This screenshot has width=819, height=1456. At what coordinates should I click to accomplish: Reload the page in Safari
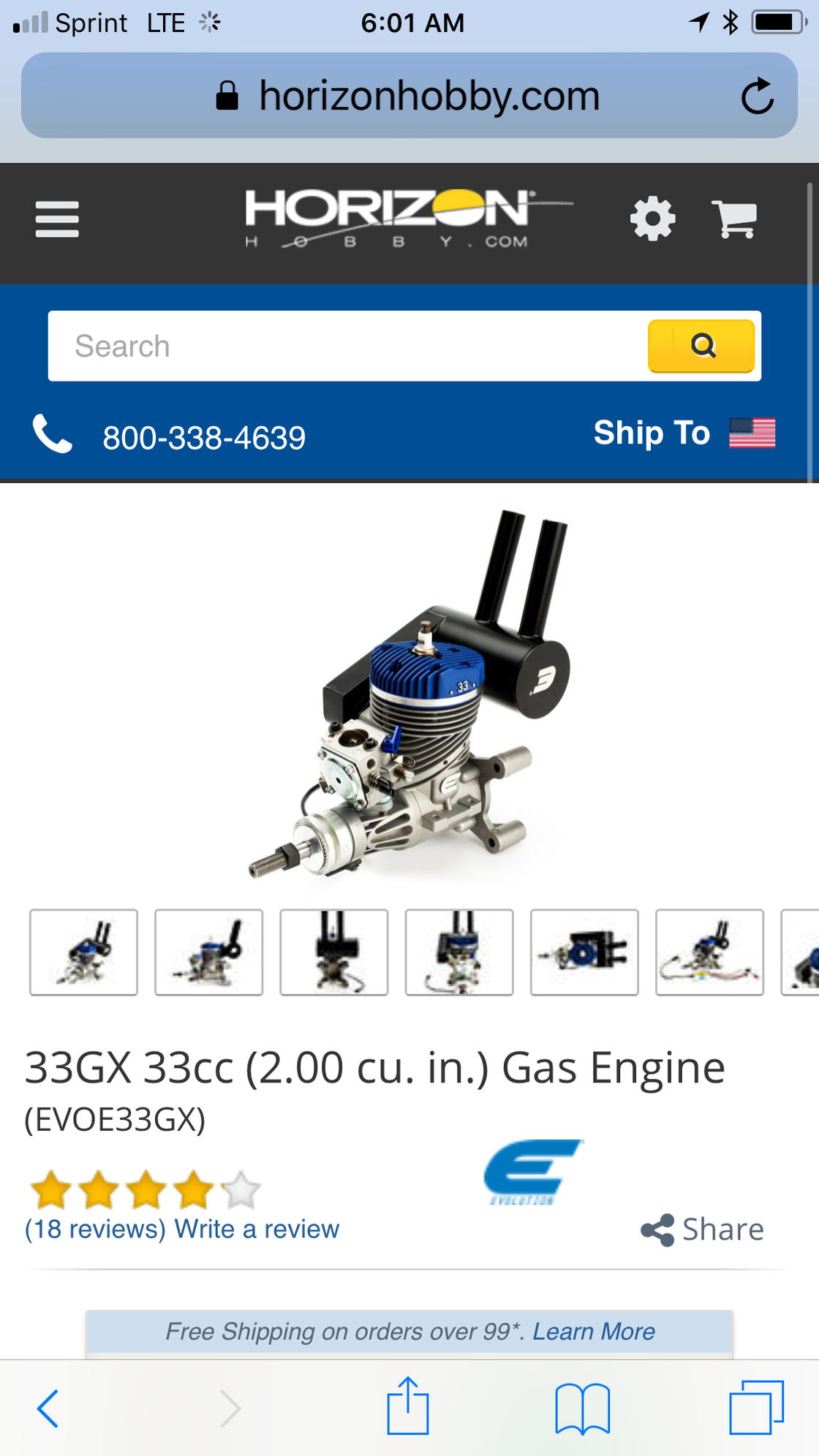pos(757,96)
